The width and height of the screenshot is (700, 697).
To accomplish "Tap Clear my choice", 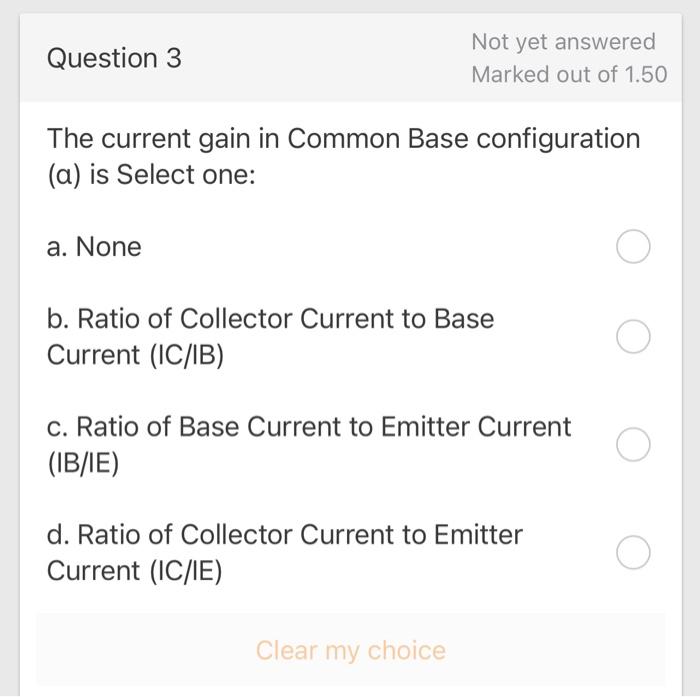I will 350,650.
